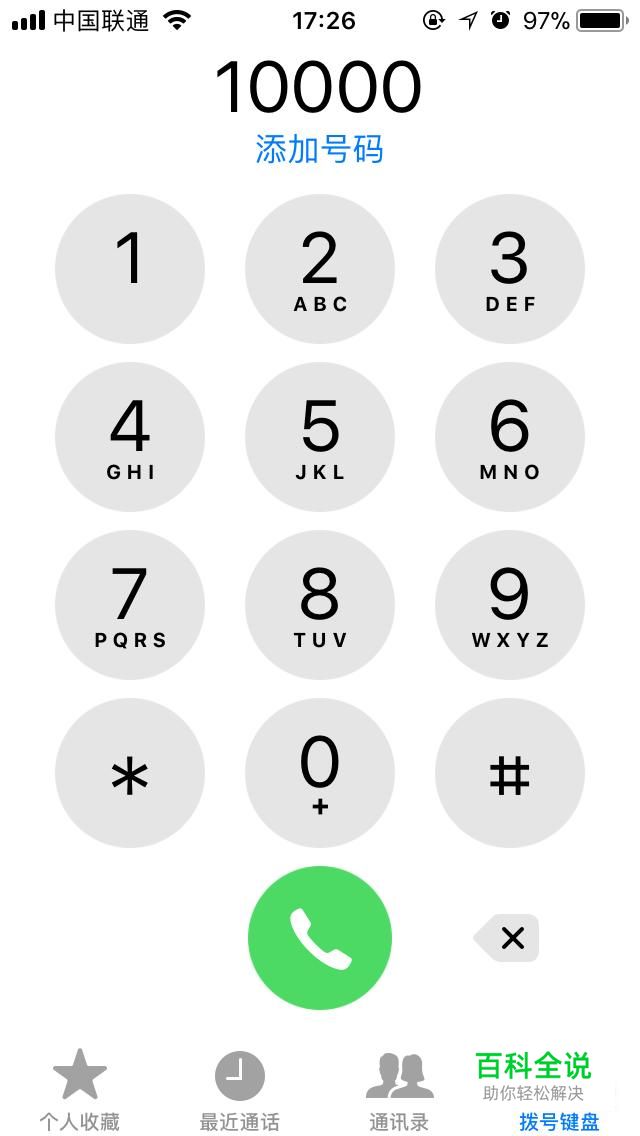Delete the last dialed digit
Viewport: 640px width, 1136px height.
pos(508,938)
